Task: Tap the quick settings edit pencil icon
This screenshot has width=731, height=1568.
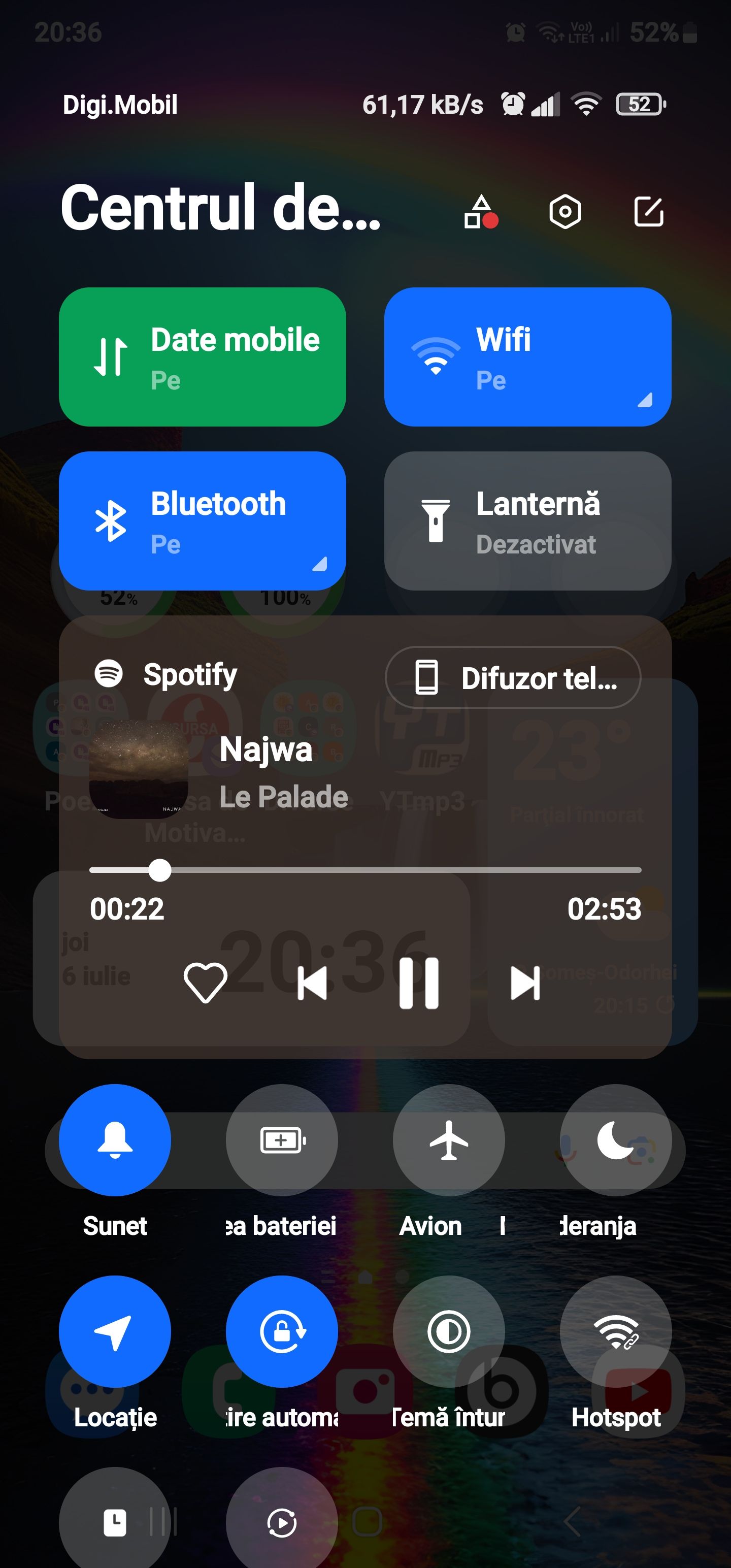Action: (649, 212)
